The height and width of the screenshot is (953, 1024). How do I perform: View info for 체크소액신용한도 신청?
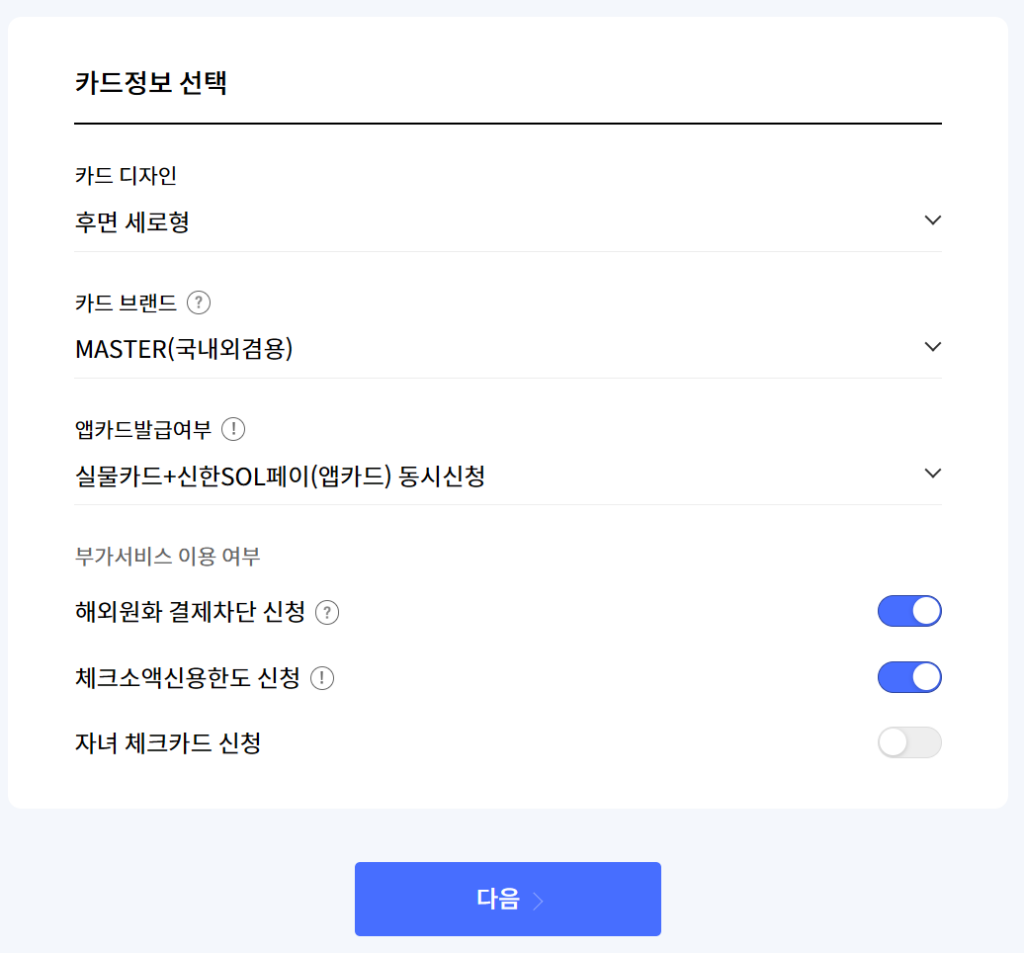322,678
